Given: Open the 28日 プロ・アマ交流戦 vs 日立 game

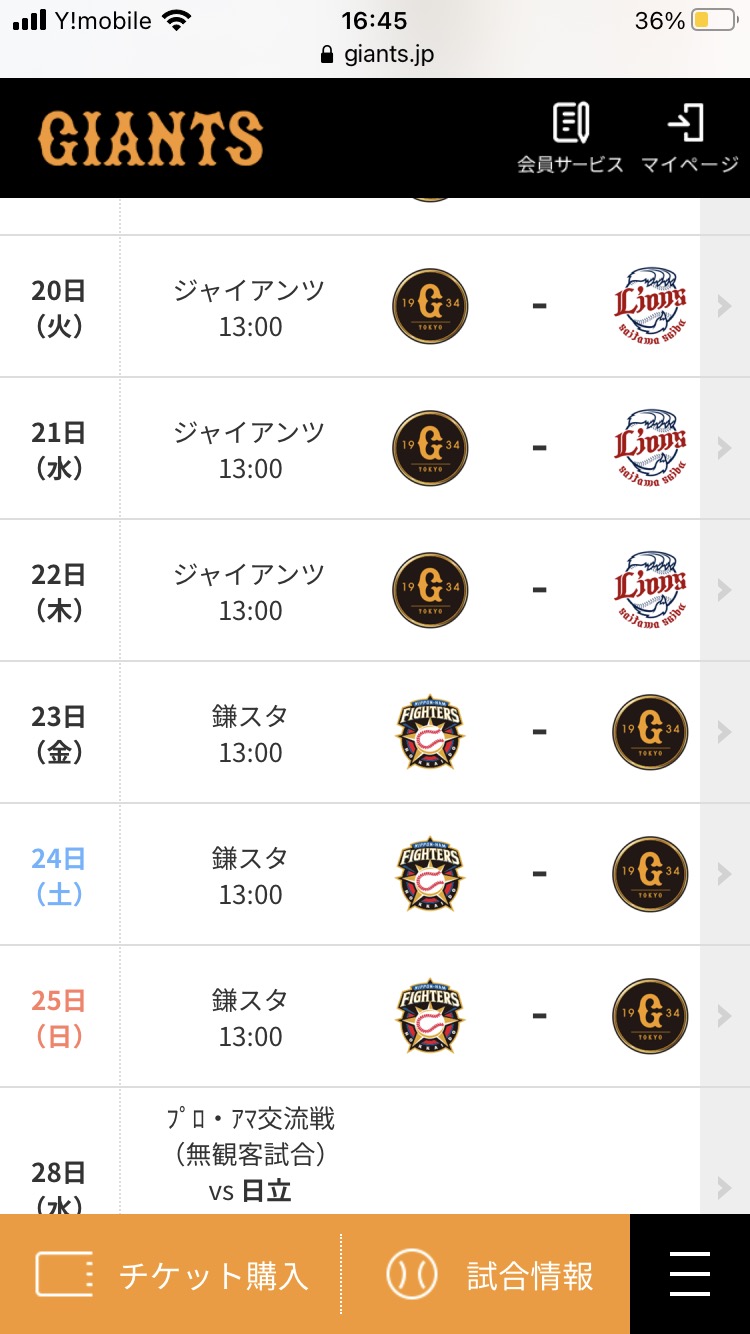Looking at the screenshot, I should point(375,1151).
